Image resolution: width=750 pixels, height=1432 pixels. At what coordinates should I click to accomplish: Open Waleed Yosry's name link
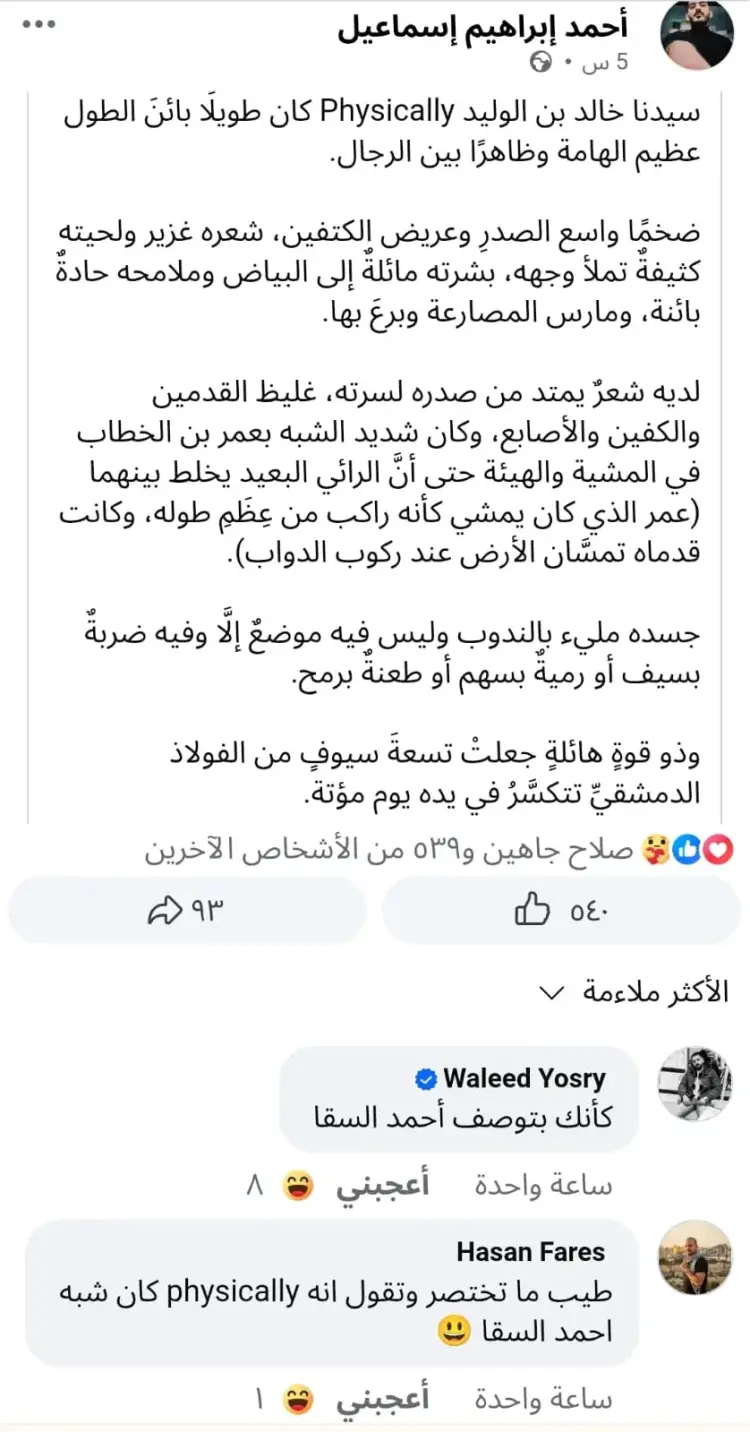(524, 1079)
